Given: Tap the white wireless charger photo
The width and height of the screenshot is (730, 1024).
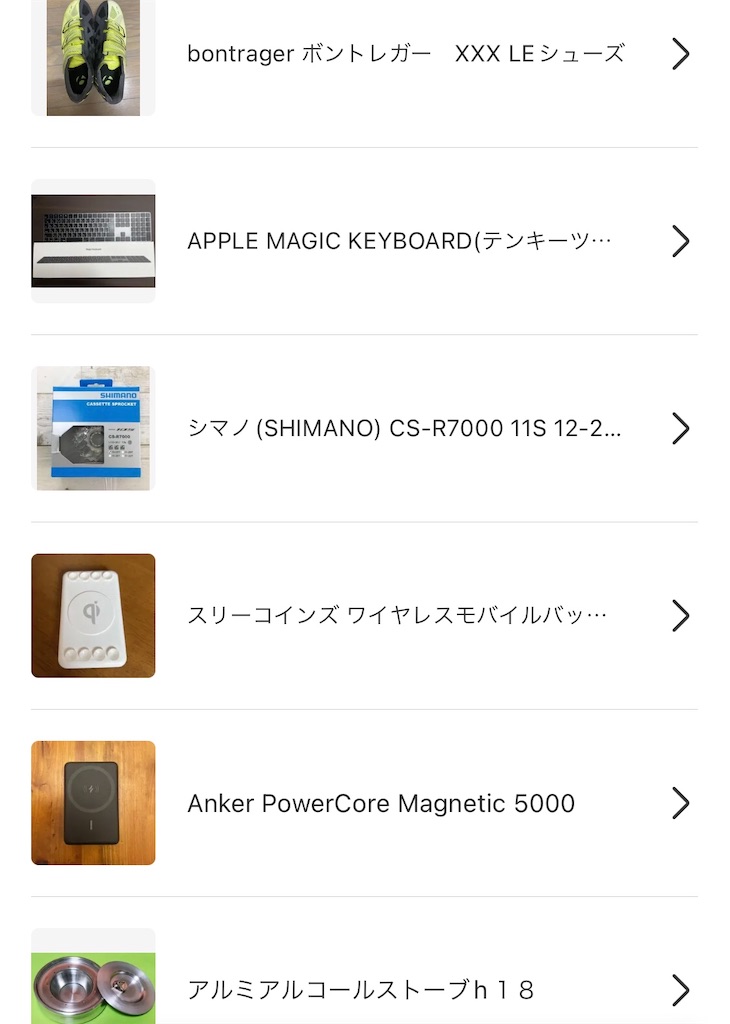Looking at the screenshot, I should click(93, 615).
